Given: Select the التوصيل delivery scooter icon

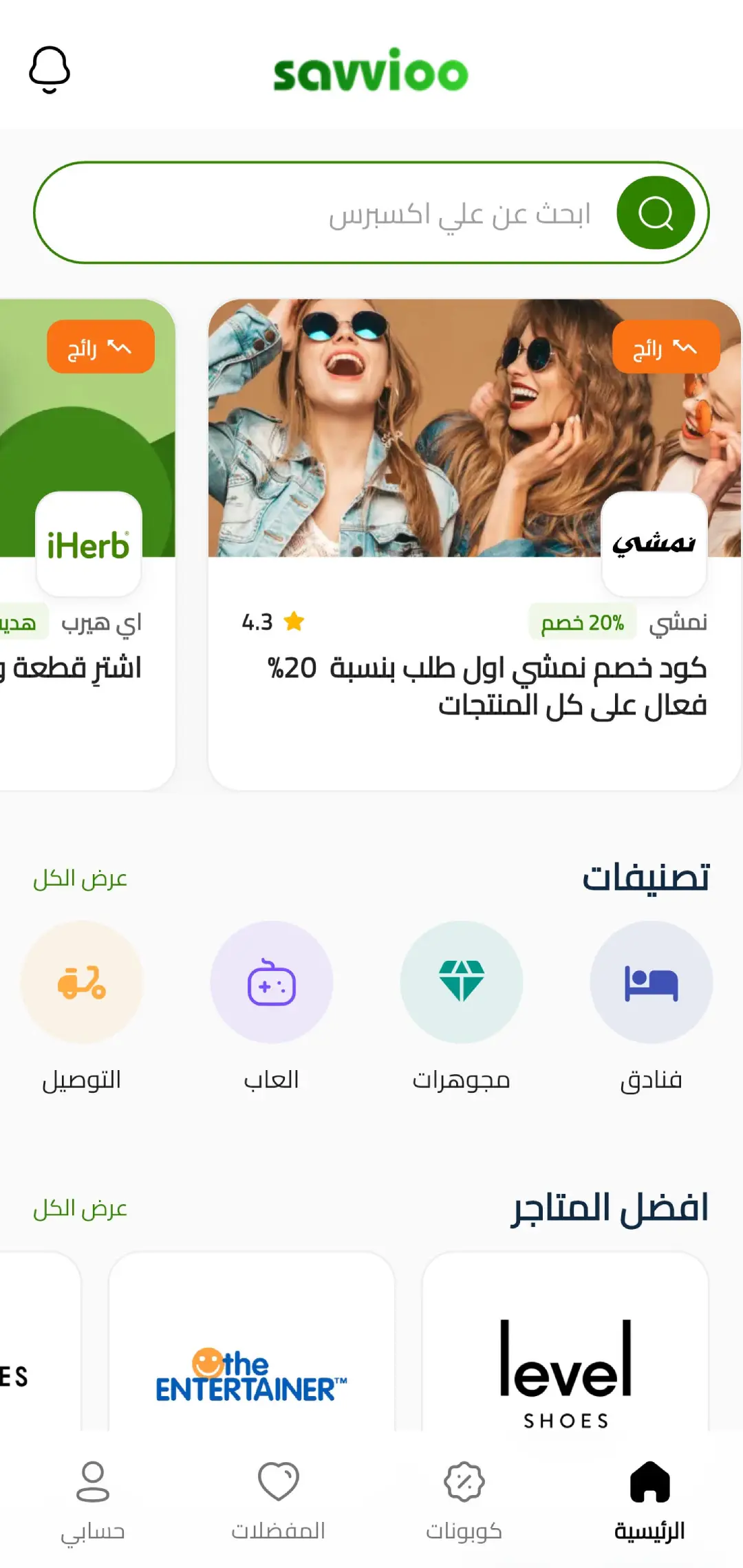Looking at the screenshot, I should (82, 983).
